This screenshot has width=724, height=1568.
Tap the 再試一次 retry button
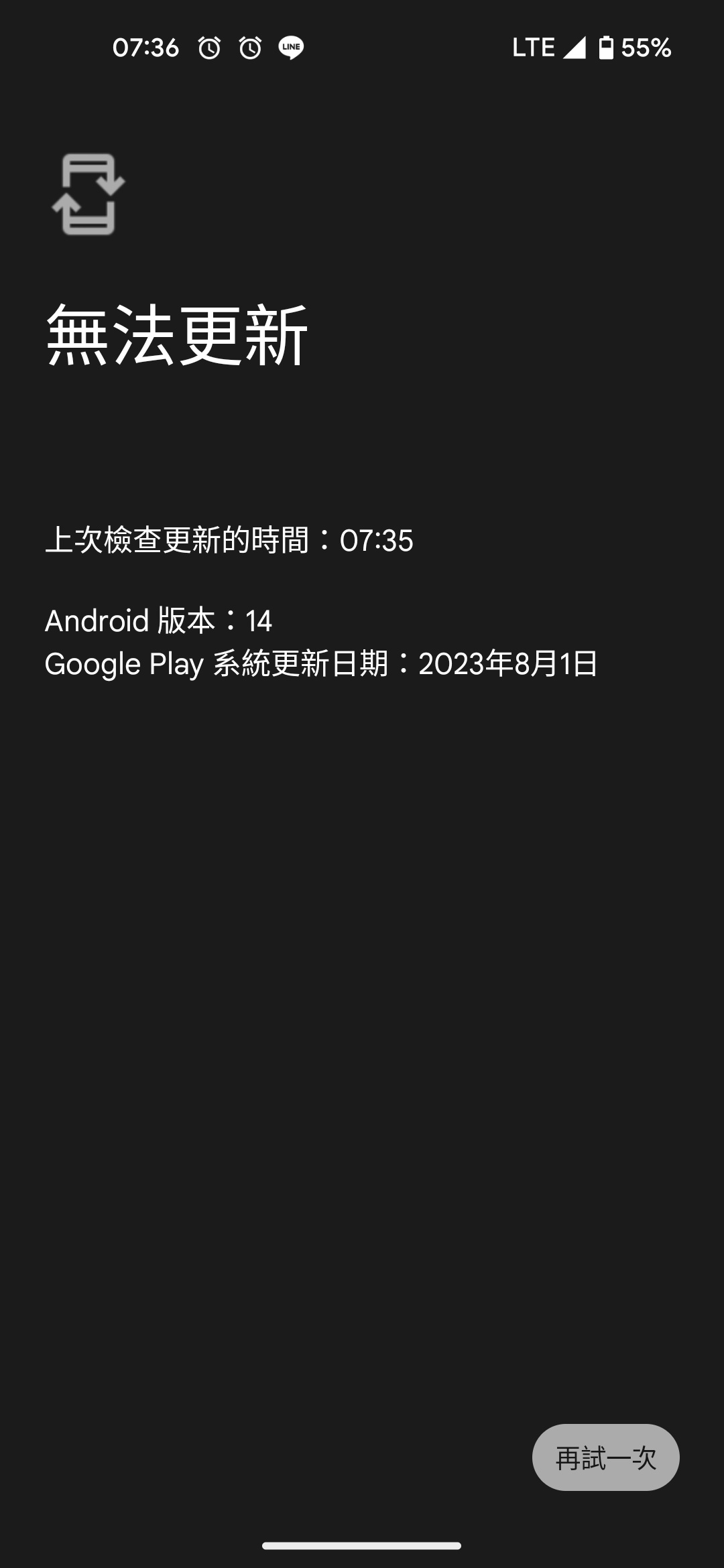tap(605, 1457)
